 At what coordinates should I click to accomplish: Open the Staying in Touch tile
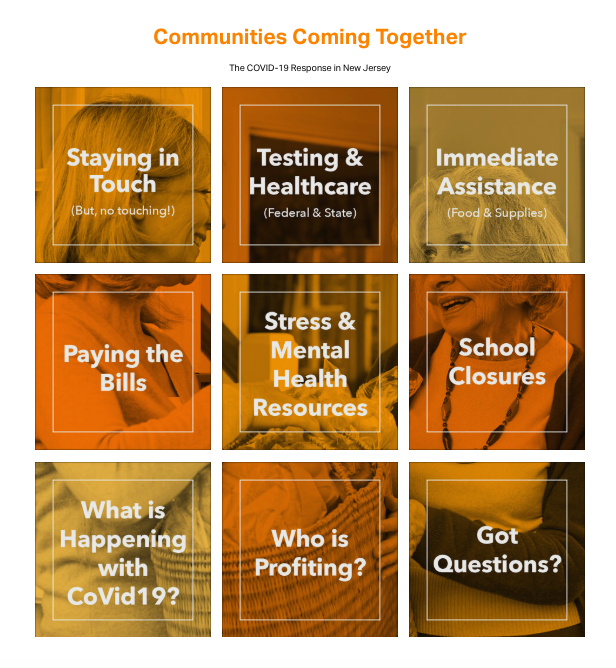[123, 175]
